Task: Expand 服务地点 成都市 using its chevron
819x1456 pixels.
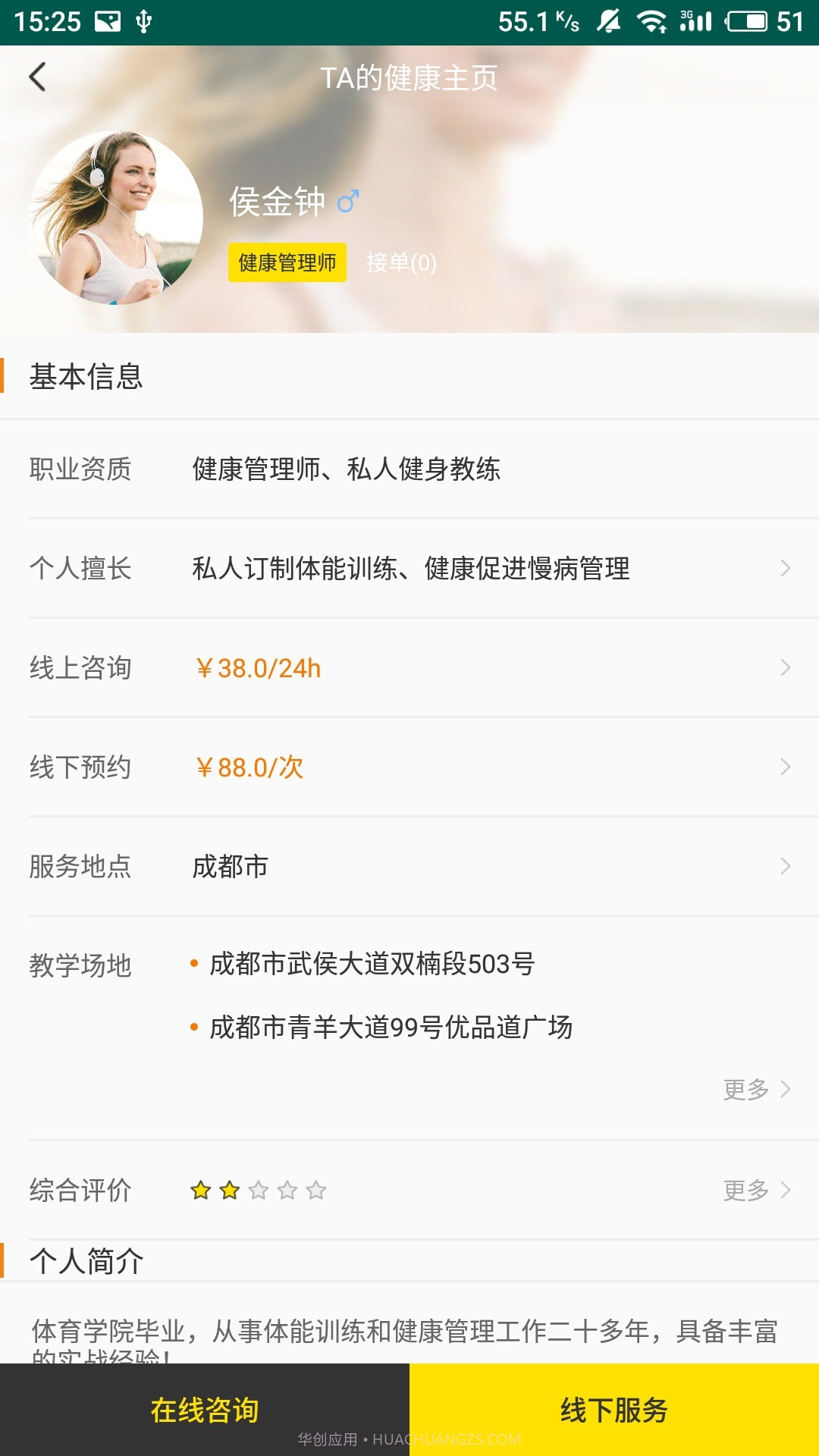Action: (x=785, y=866)
